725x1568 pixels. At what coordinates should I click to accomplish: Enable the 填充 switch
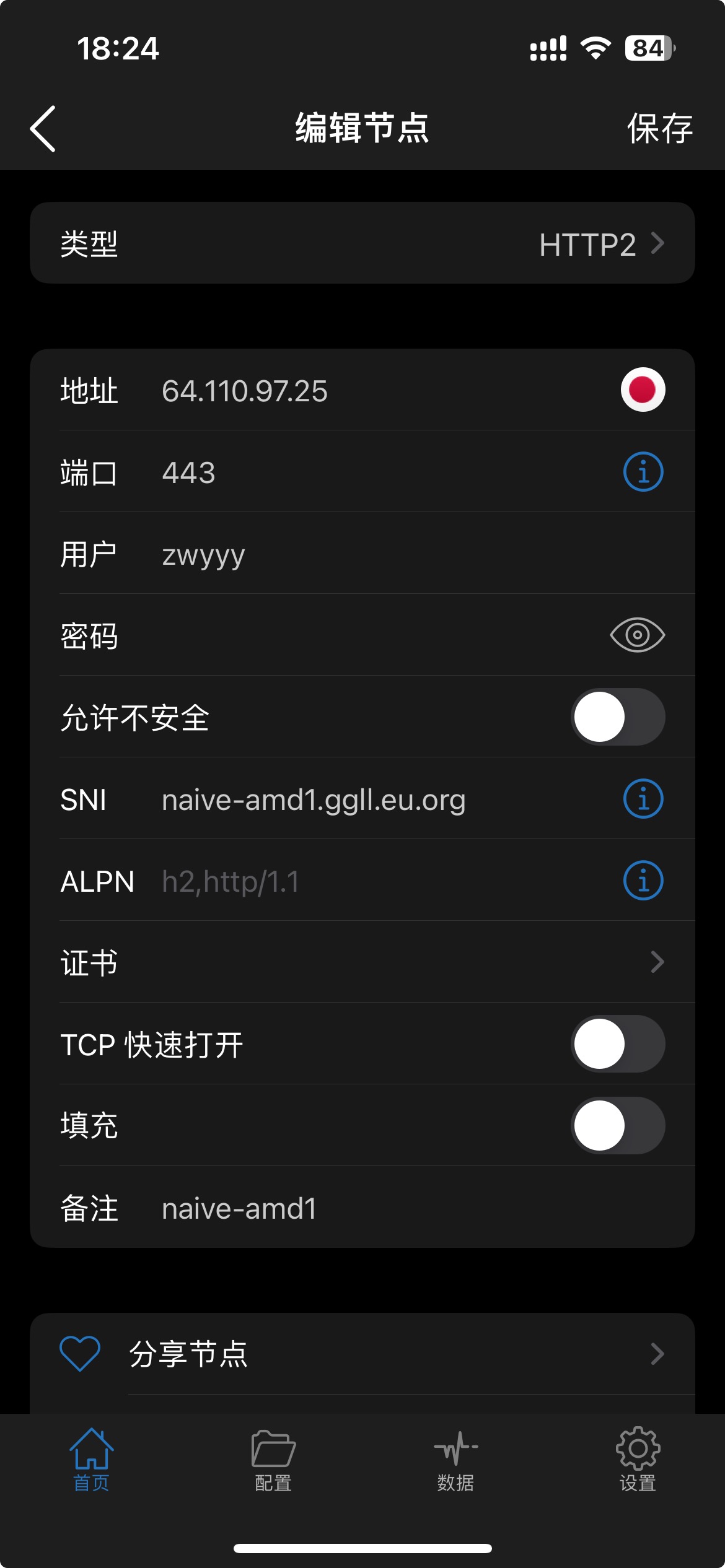[617, 1126]
